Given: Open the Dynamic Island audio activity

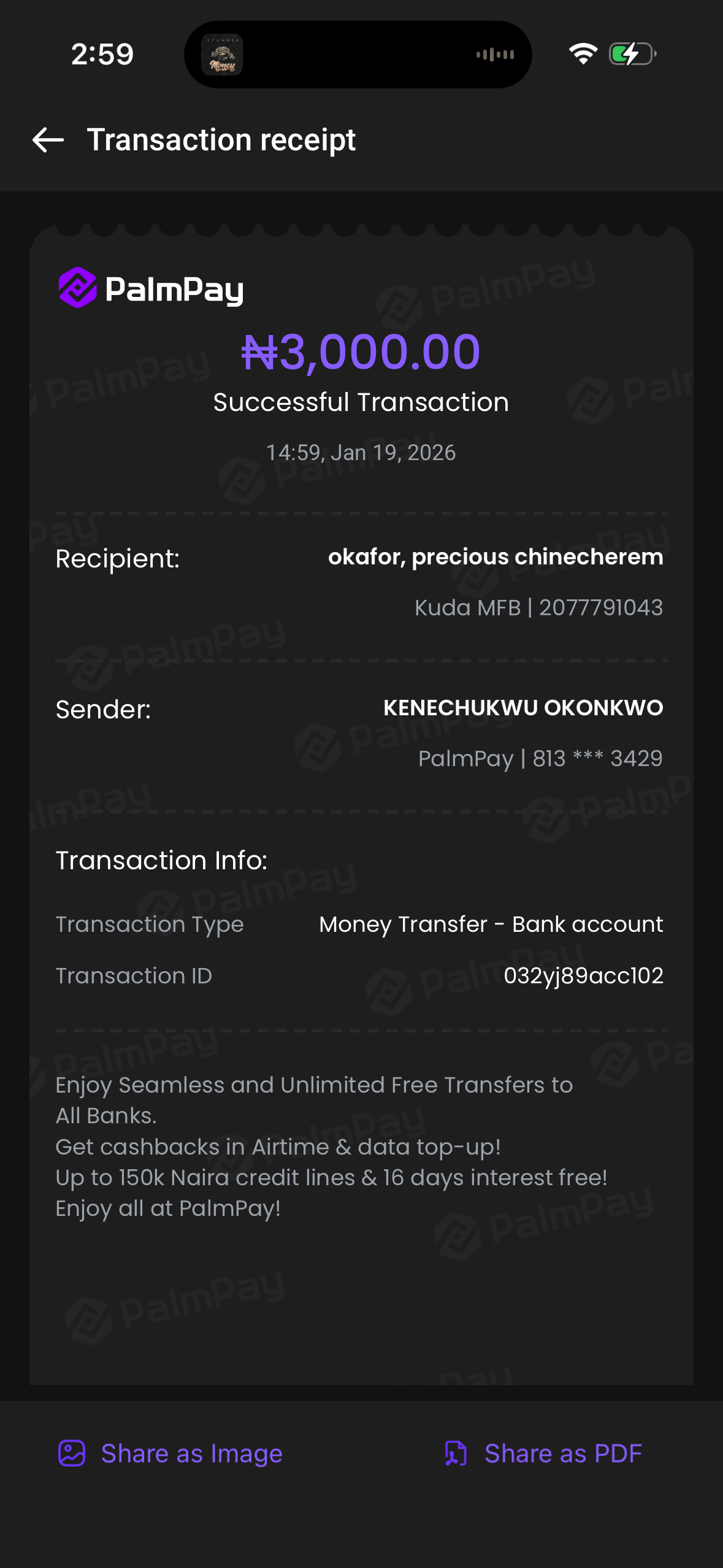Looking at the screenshot, I should pyautogui.click(x=358, y=55).
